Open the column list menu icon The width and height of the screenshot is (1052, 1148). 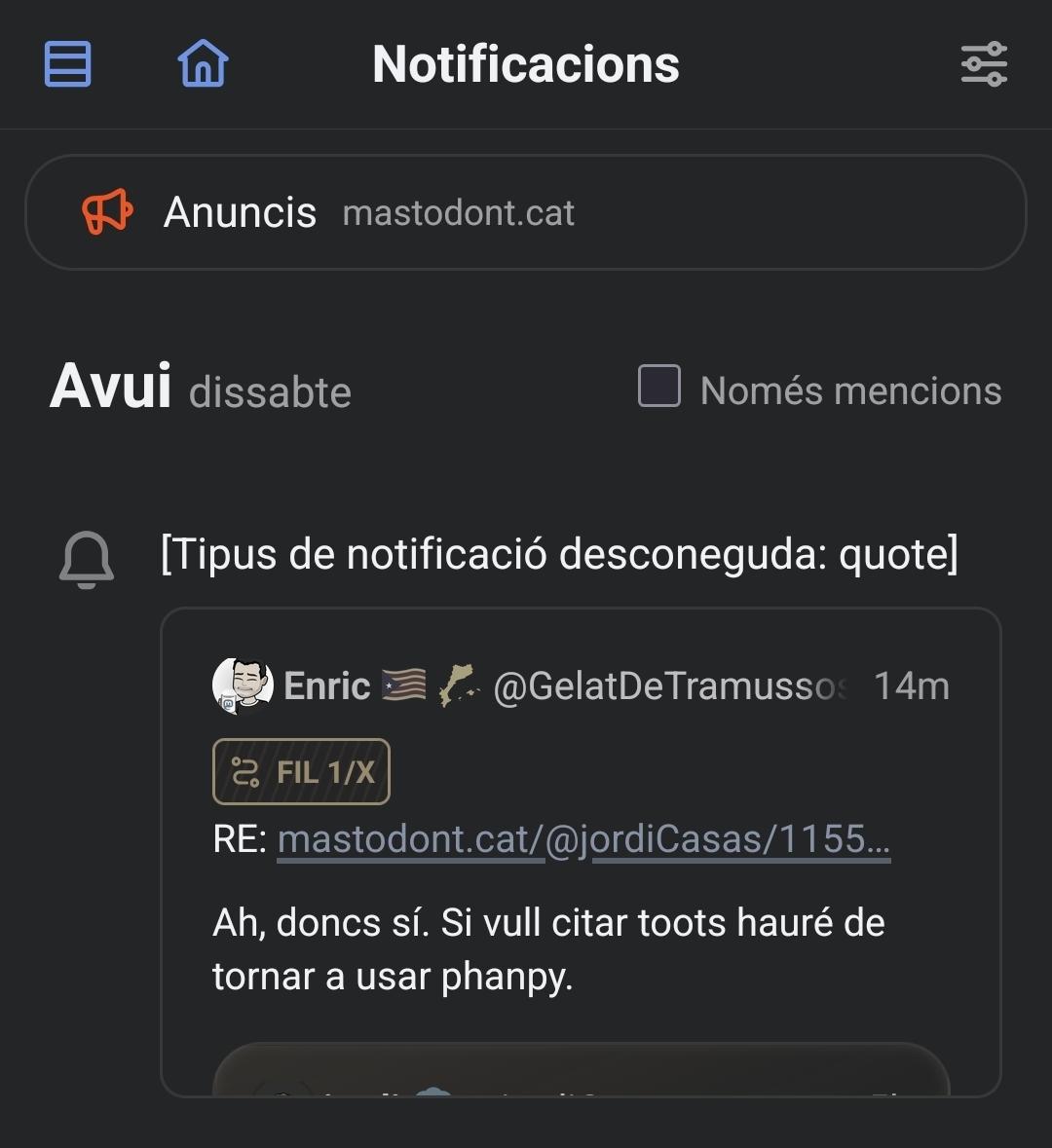[x=68, y=64]
